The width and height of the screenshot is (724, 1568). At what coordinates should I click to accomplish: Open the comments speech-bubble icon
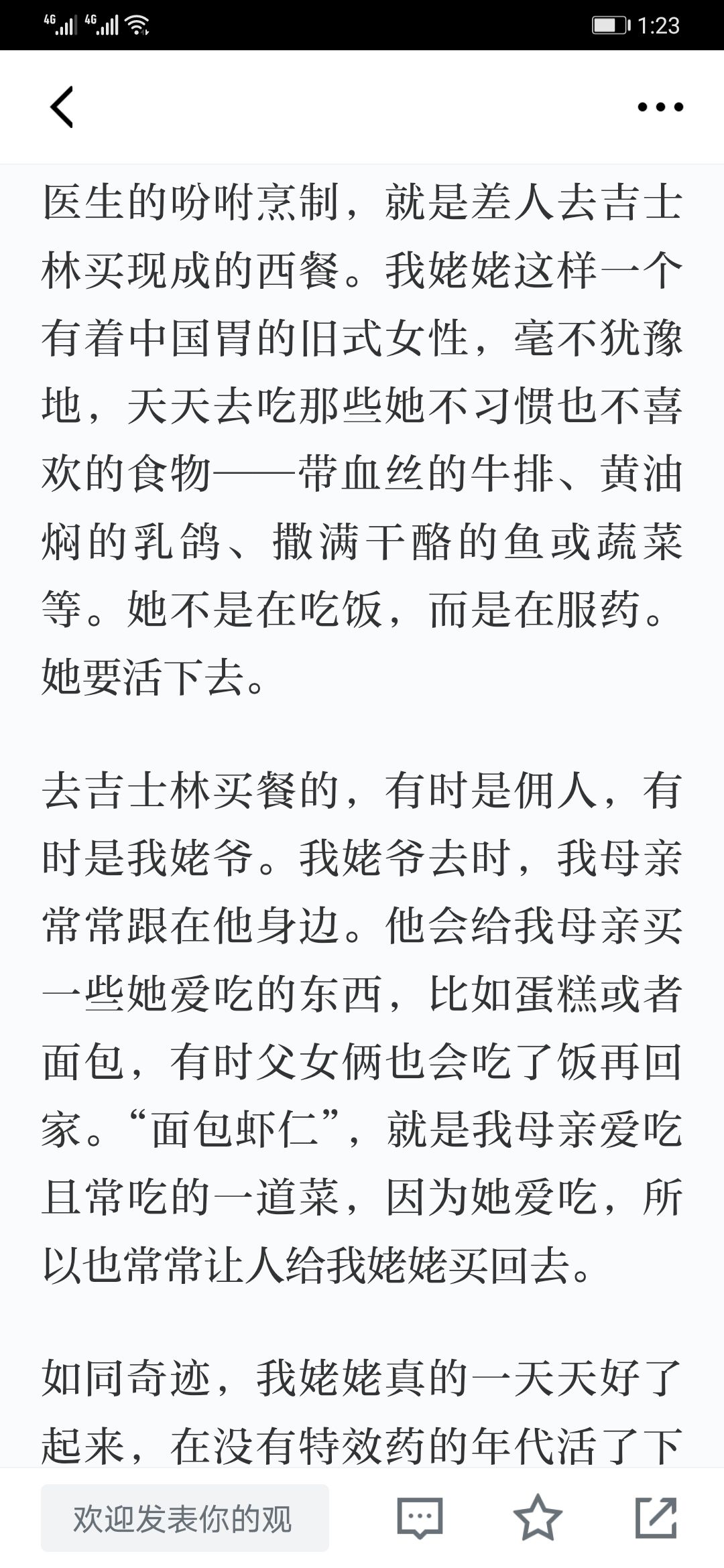coord(420,1518)
